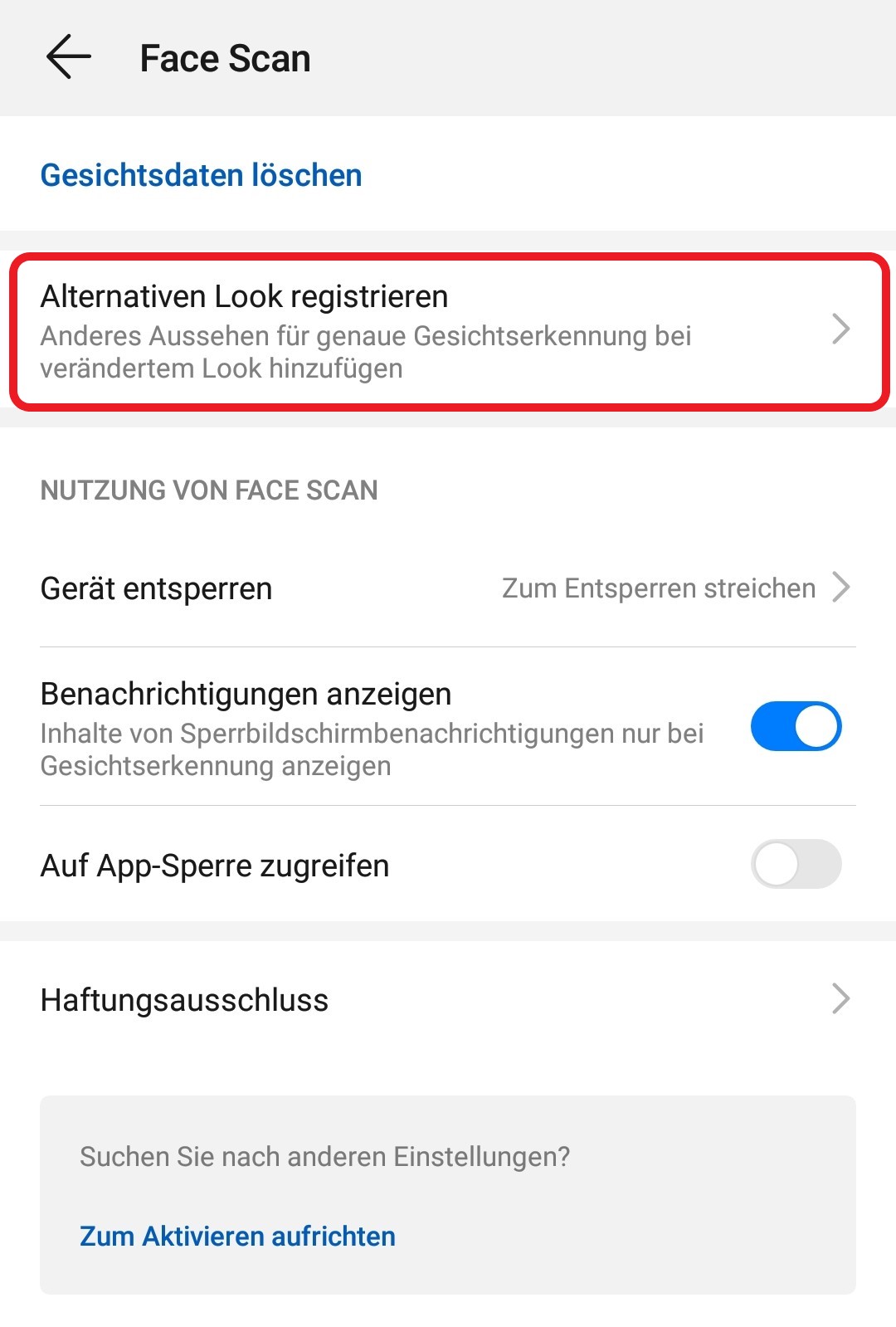Open Alternativen Look registrieren

pyautogui.click(x=448, y=331)
